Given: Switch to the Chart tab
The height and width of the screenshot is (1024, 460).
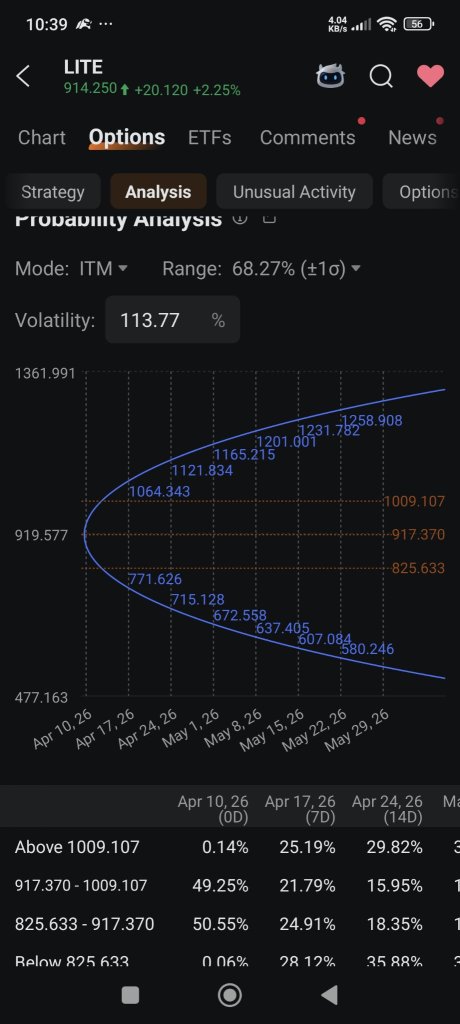Looking at the screenshot, I should pyautogui.click(x=42, y=138).
